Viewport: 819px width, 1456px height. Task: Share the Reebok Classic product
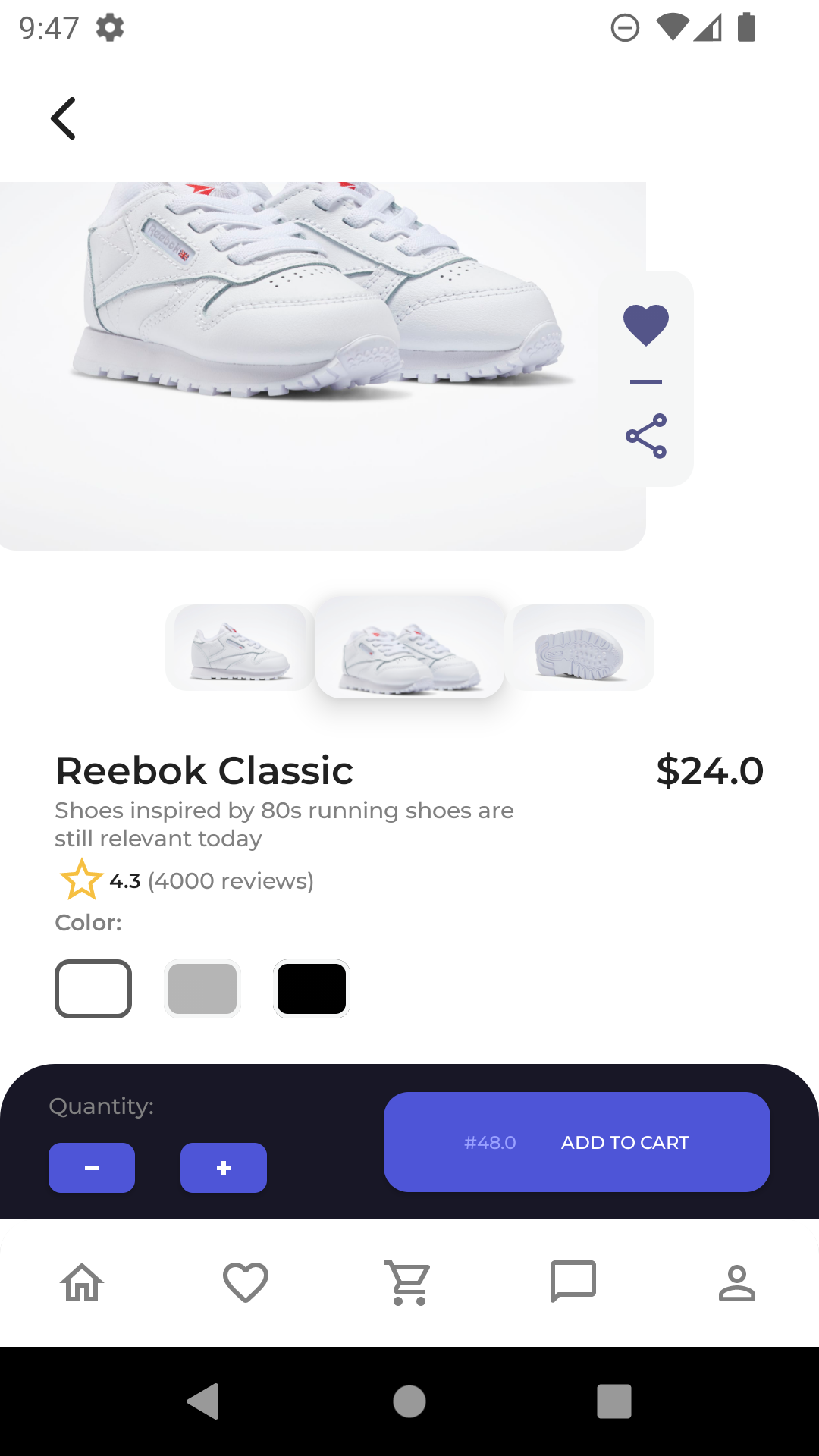pyautogui.click(x=646, y=436)
